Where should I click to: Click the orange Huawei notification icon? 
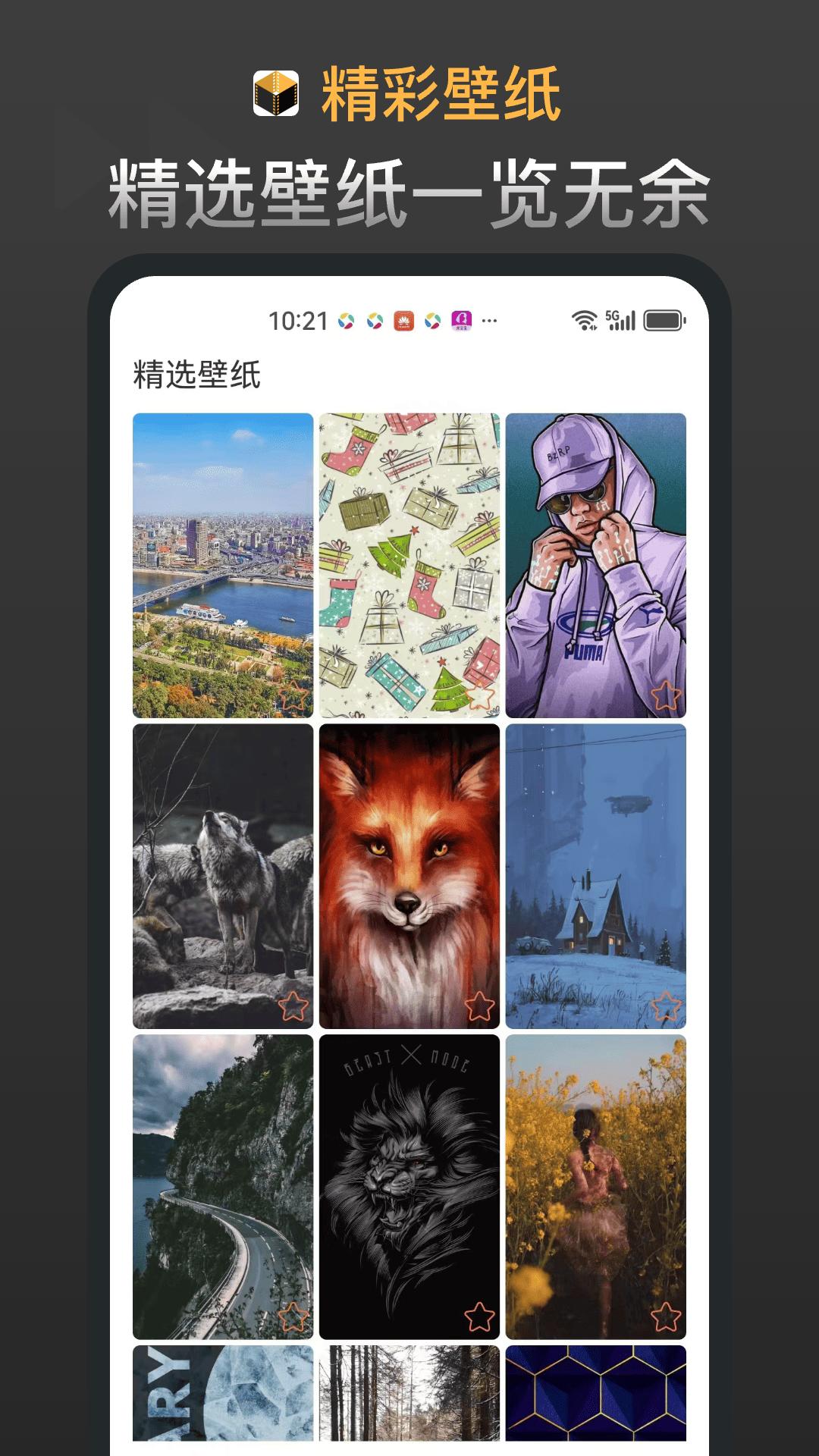[x=406, y=320]
